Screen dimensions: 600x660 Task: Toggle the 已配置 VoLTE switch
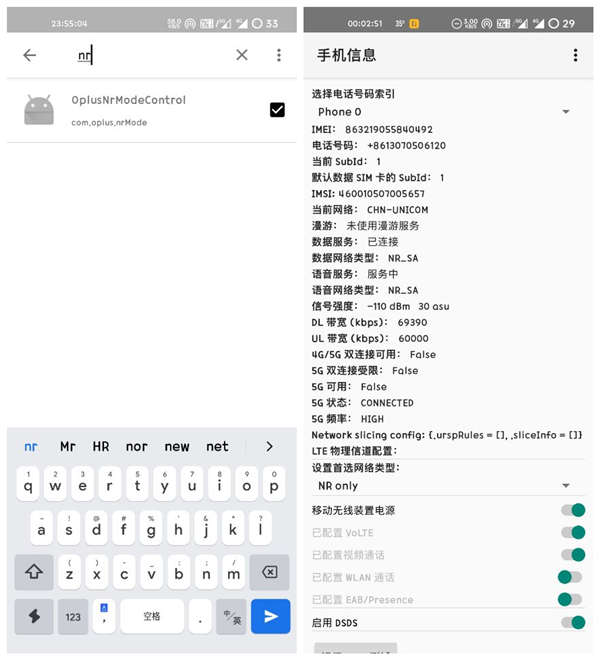[x=572, y=532]
